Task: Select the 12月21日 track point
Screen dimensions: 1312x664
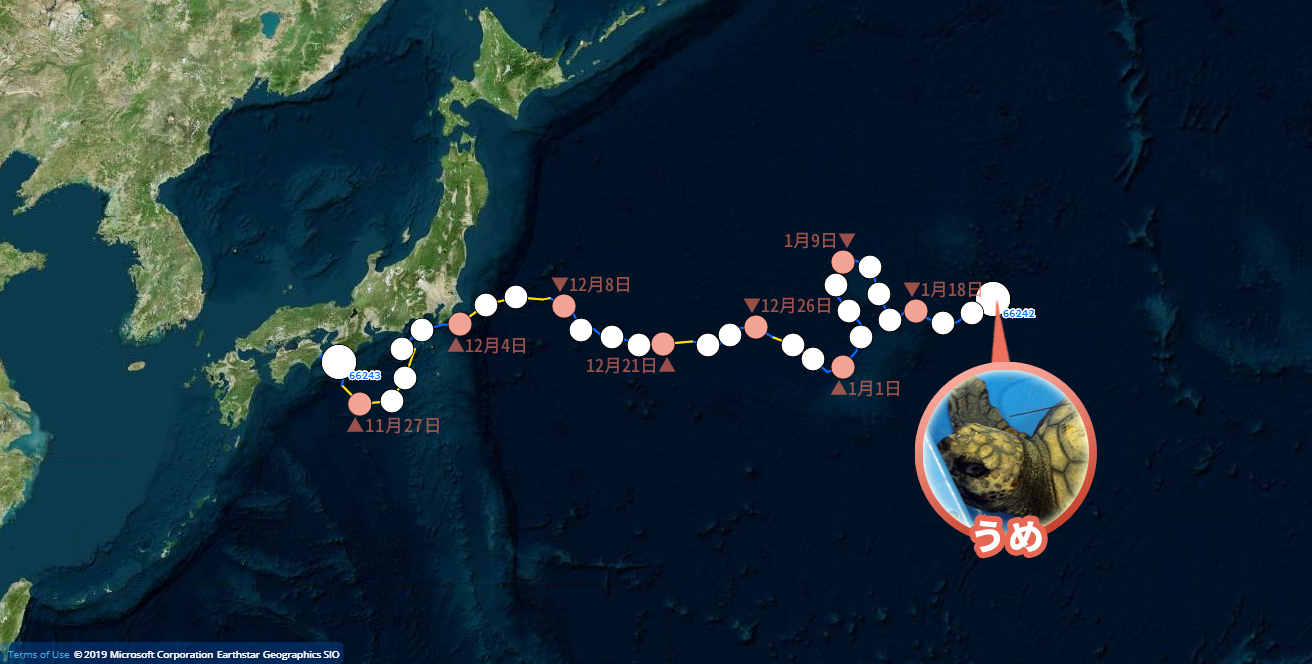Action: (663, 345)
